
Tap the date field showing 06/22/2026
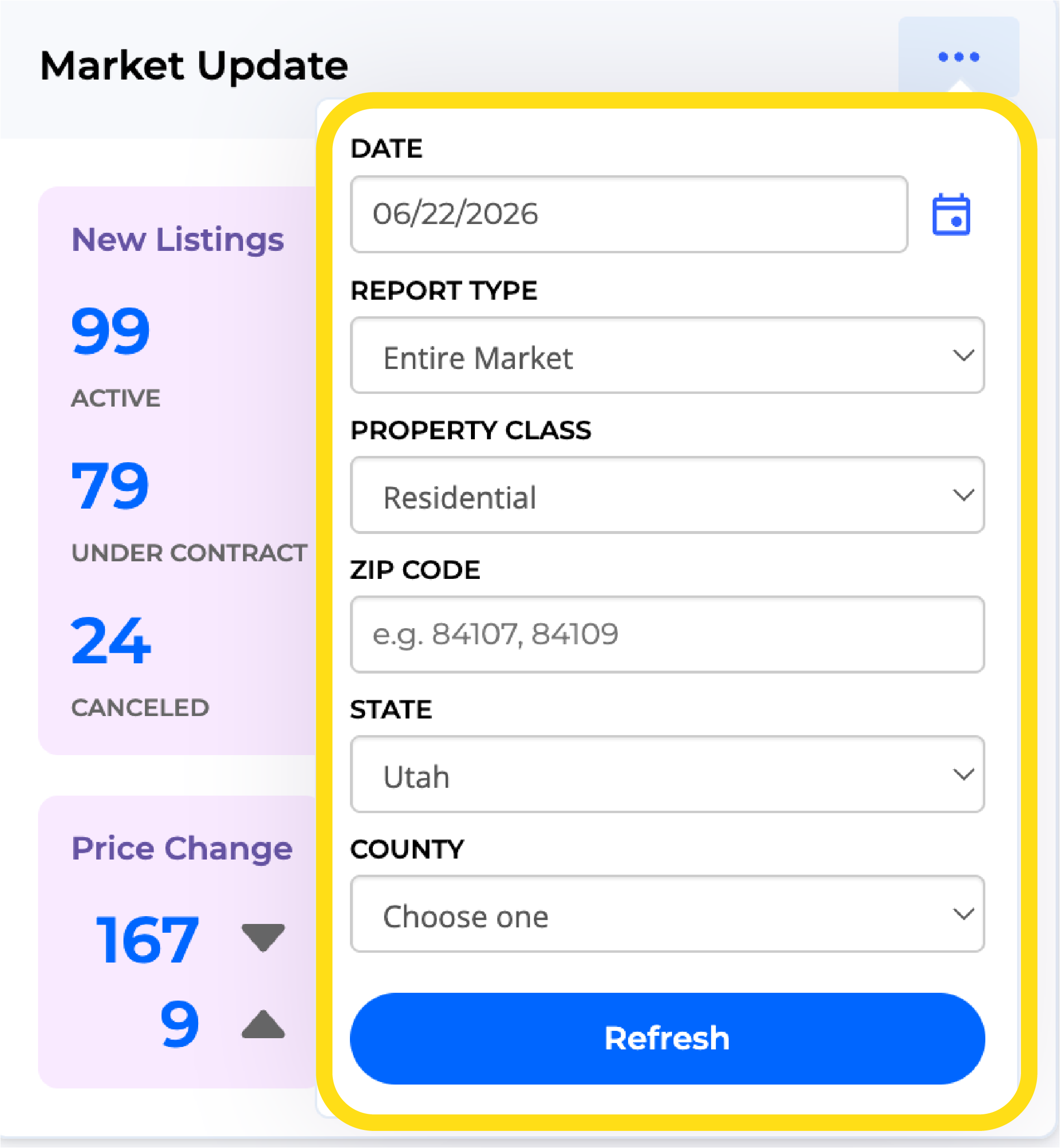tap(629, 214)
